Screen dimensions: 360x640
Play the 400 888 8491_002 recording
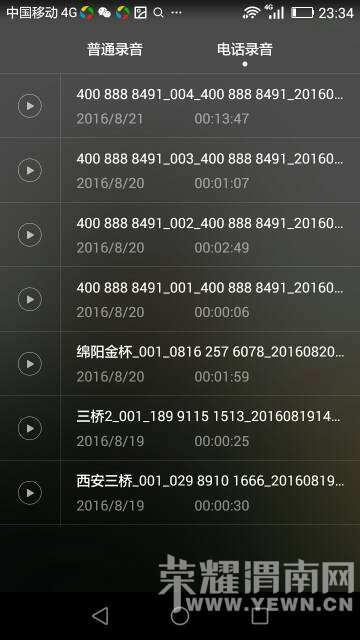30,235
